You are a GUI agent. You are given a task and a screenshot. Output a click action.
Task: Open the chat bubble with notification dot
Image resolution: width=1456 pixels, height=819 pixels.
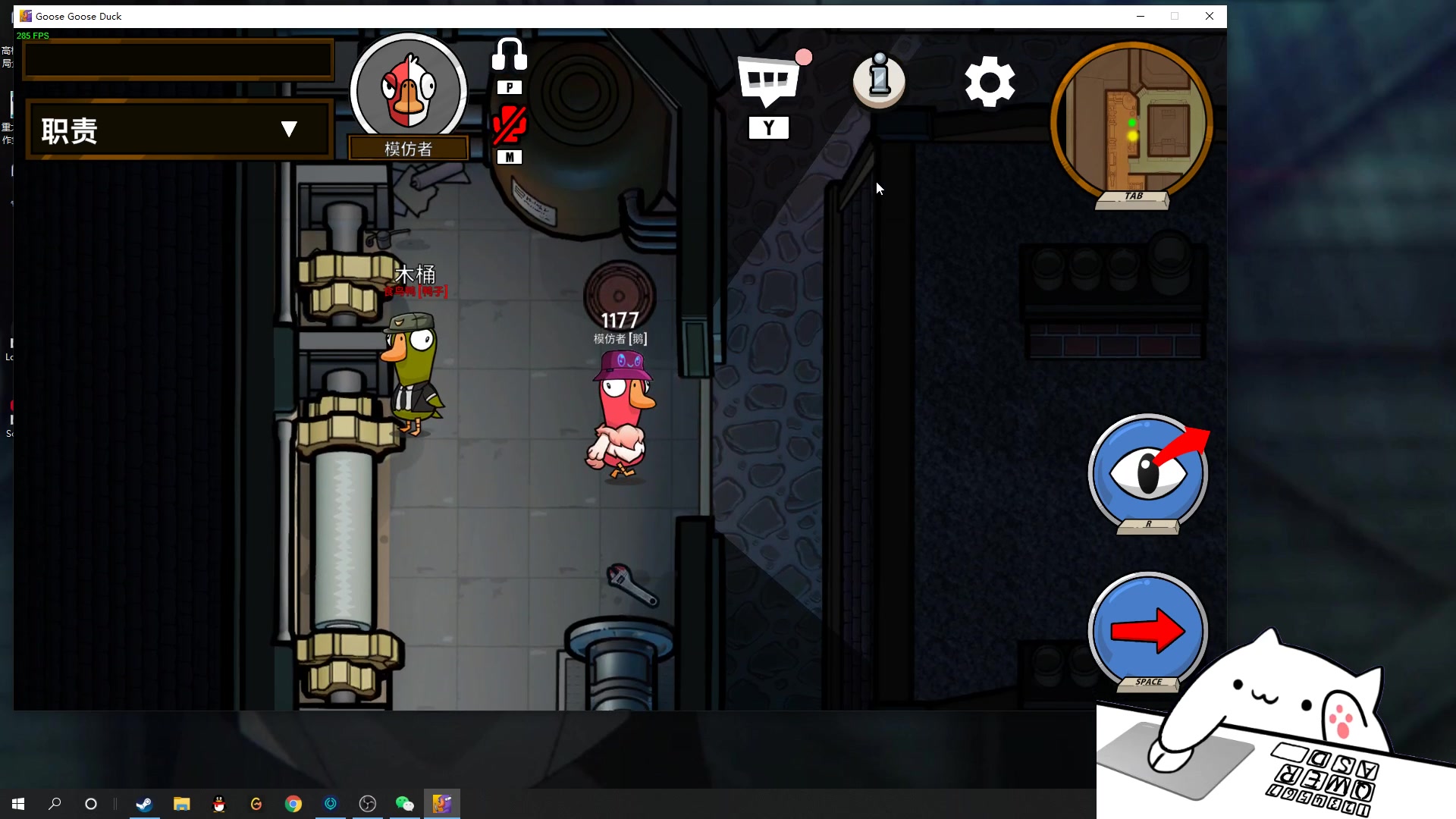(x=769, y=81)
